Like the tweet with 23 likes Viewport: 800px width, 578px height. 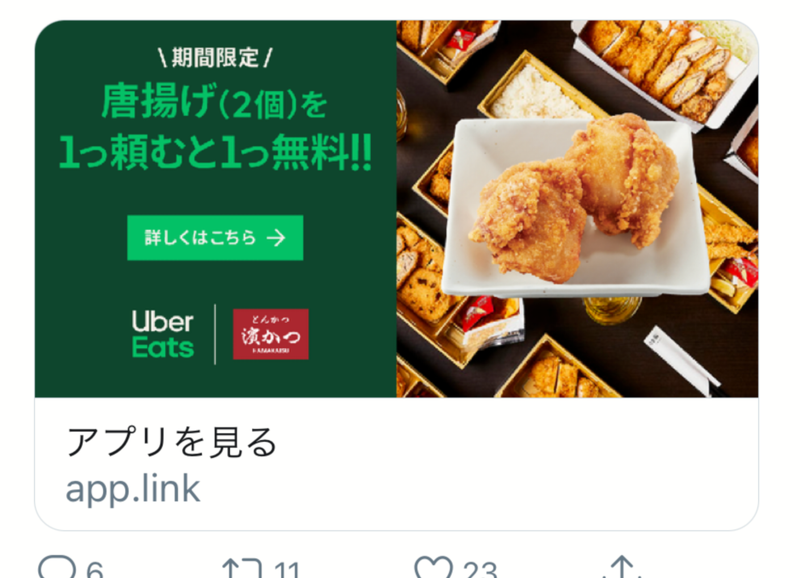pos(434,568)
